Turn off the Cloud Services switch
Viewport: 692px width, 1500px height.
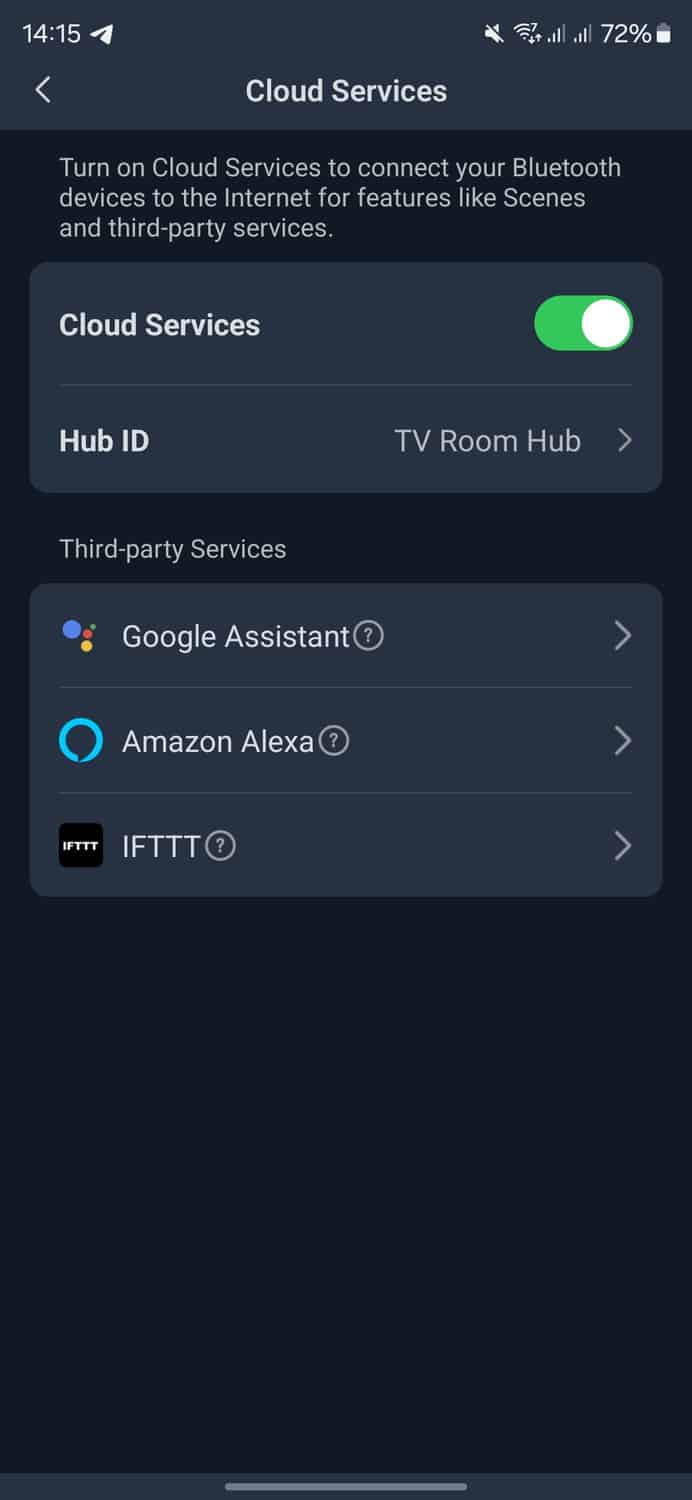583,323
